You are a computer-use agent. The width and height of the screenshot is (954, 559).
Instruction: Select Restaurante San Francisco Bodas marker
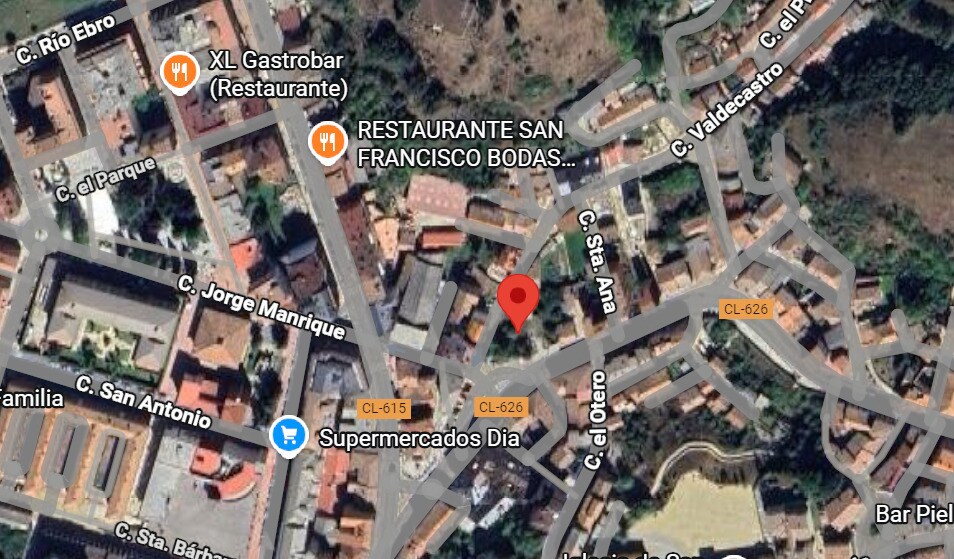(x=327, y=142)
